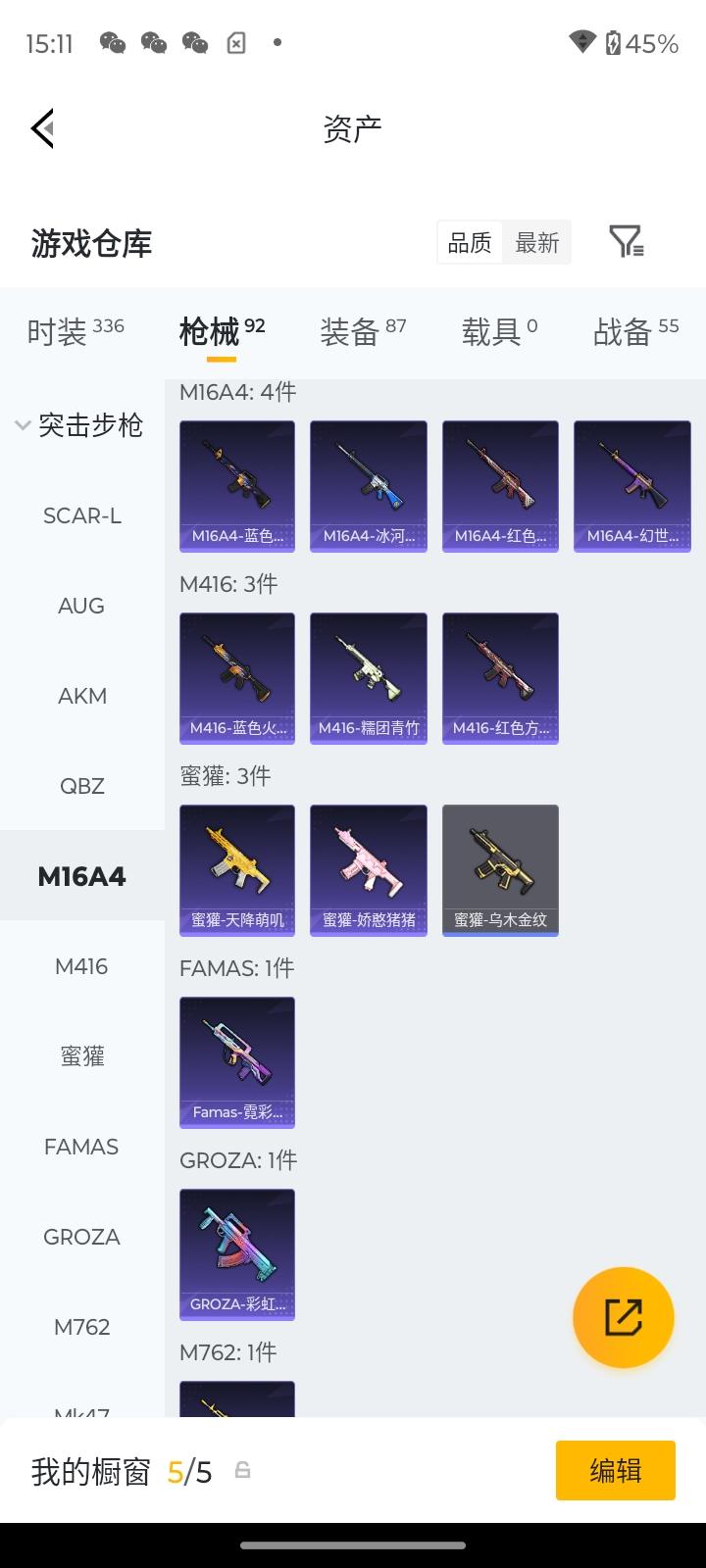Open the M16A4-冰河 skin tile
This screenshot has height=1568, width=706.
(x=369, y=486)
